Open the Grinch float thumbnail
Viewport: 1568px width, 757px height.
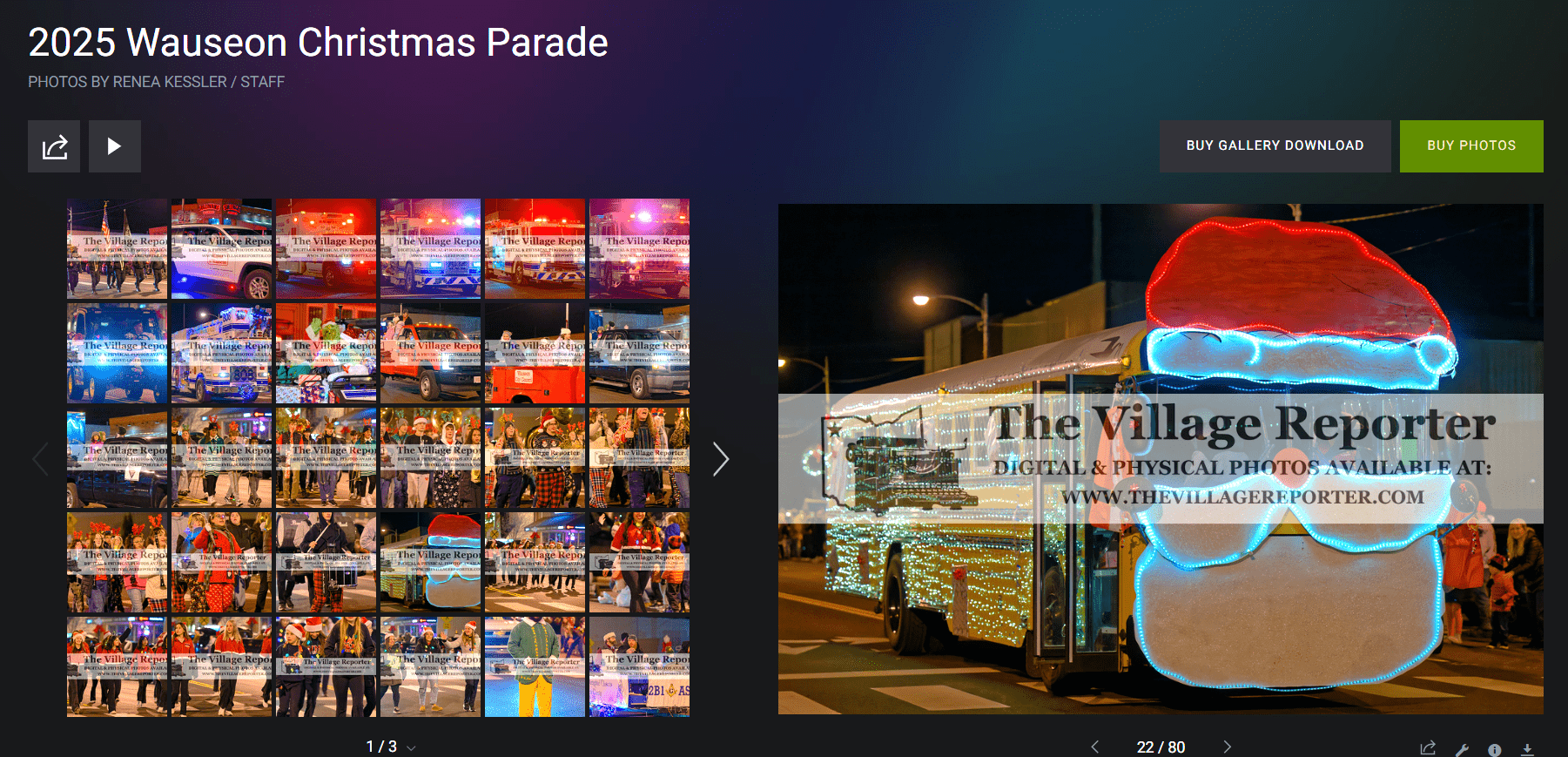point(326,354)
